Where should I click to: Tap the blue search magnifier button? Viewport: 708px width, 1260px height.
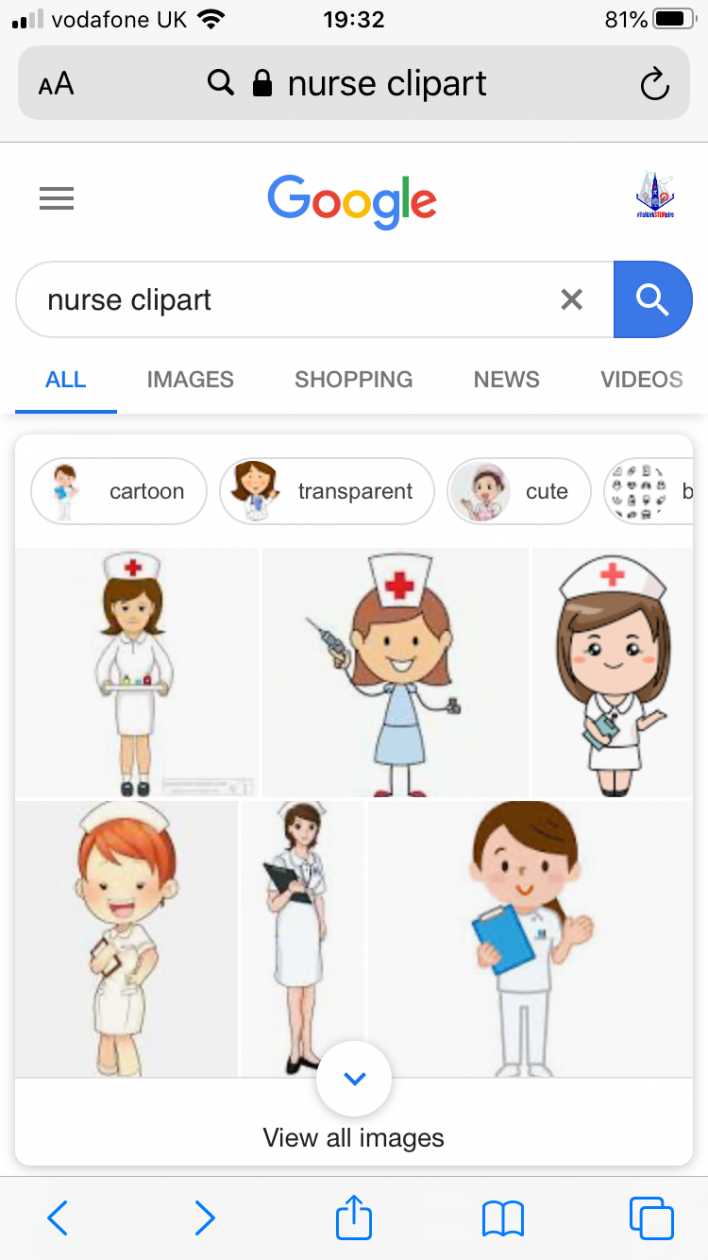(x=652, y=299)
